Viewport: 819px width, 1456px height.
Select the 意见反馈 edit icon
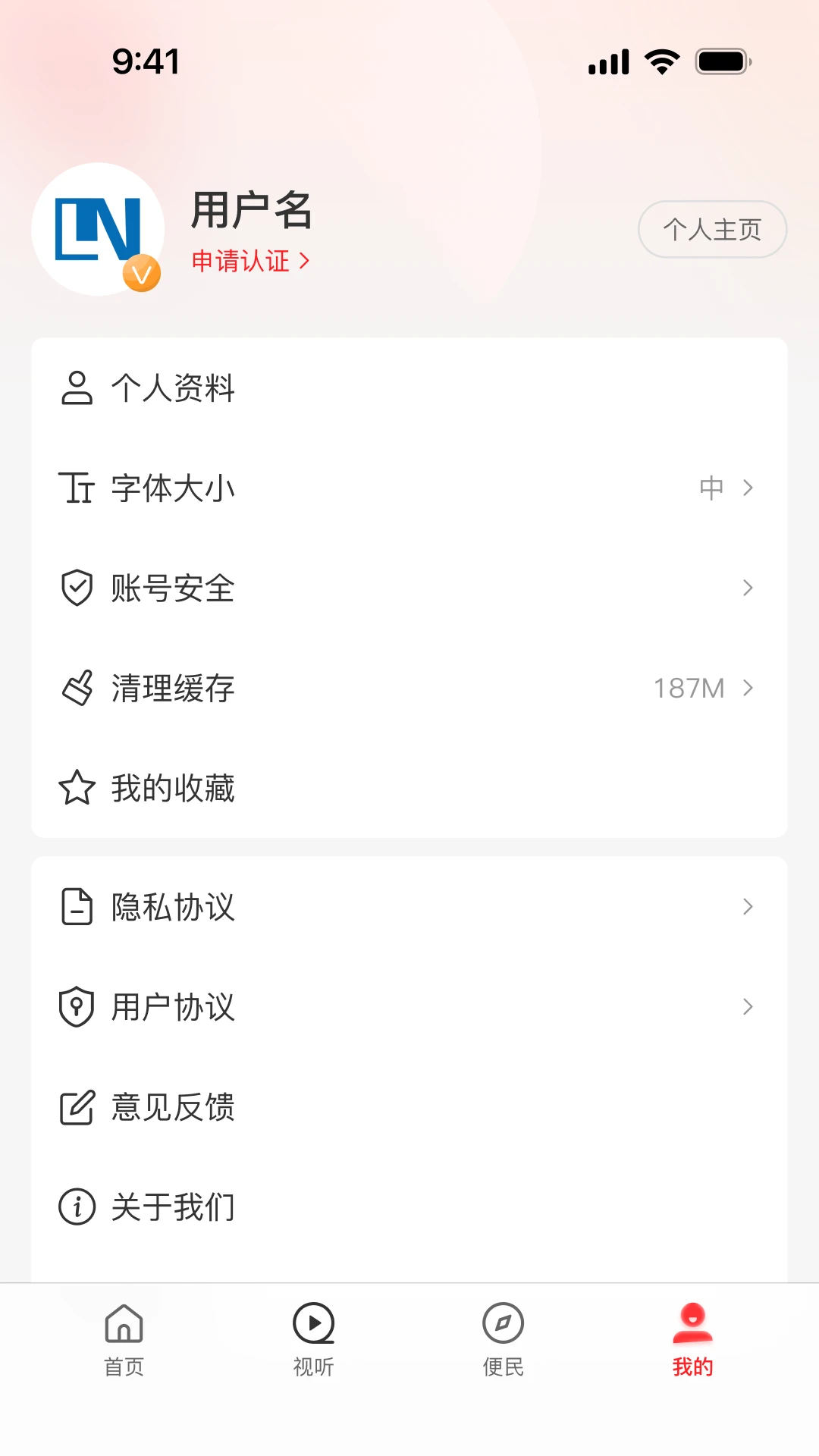click(x=76, y=1107)
